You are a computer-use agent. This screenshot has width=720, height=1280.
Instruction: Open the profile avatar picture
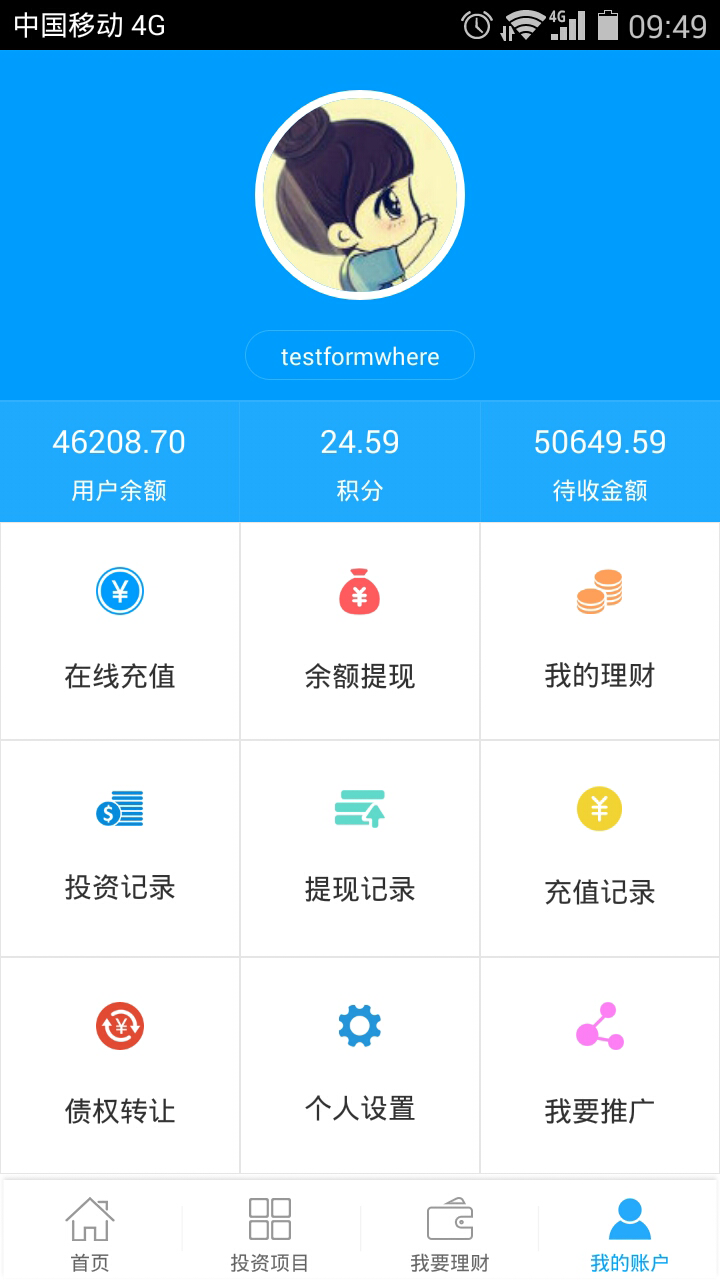(x=360, y=195)
